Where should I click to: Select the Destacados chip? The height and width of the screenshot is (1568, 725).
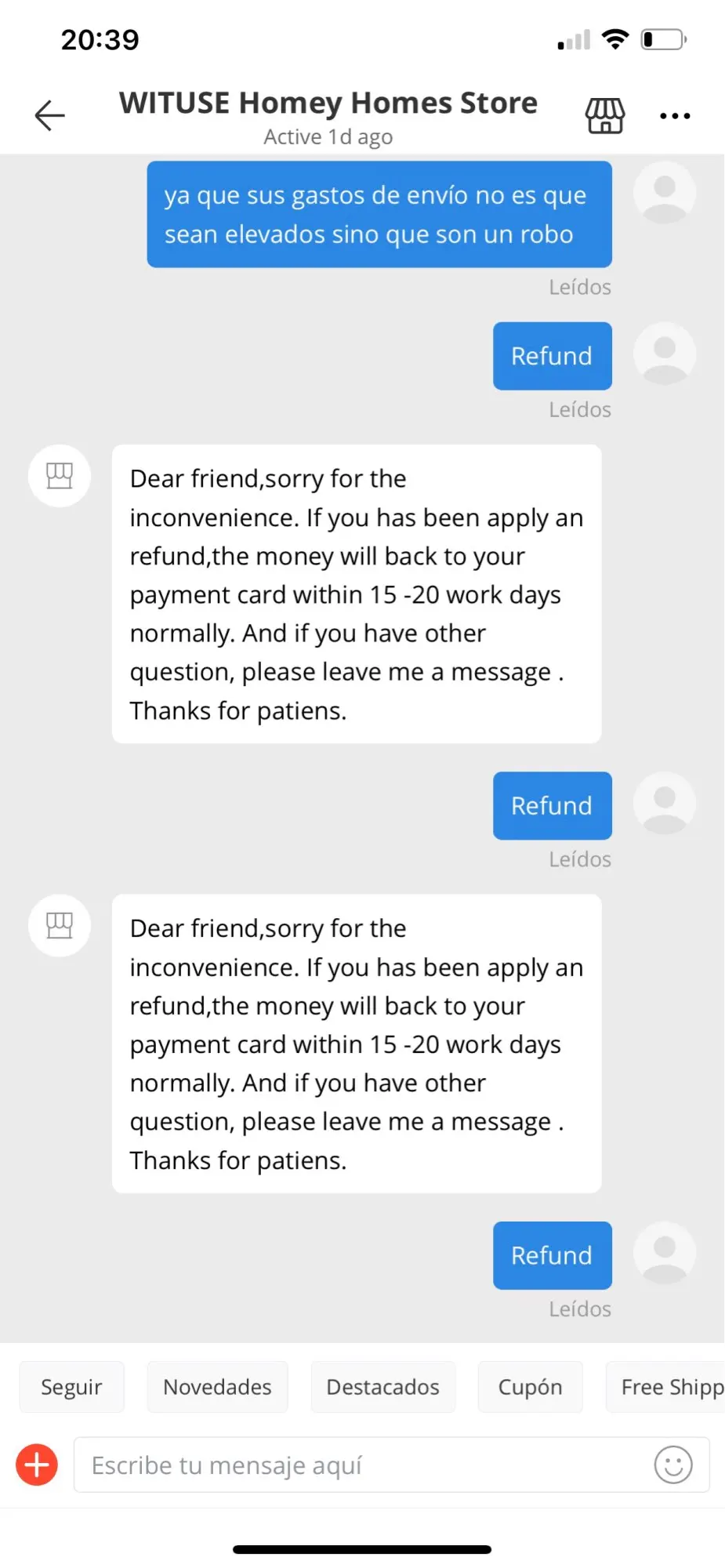point(382,1387)
